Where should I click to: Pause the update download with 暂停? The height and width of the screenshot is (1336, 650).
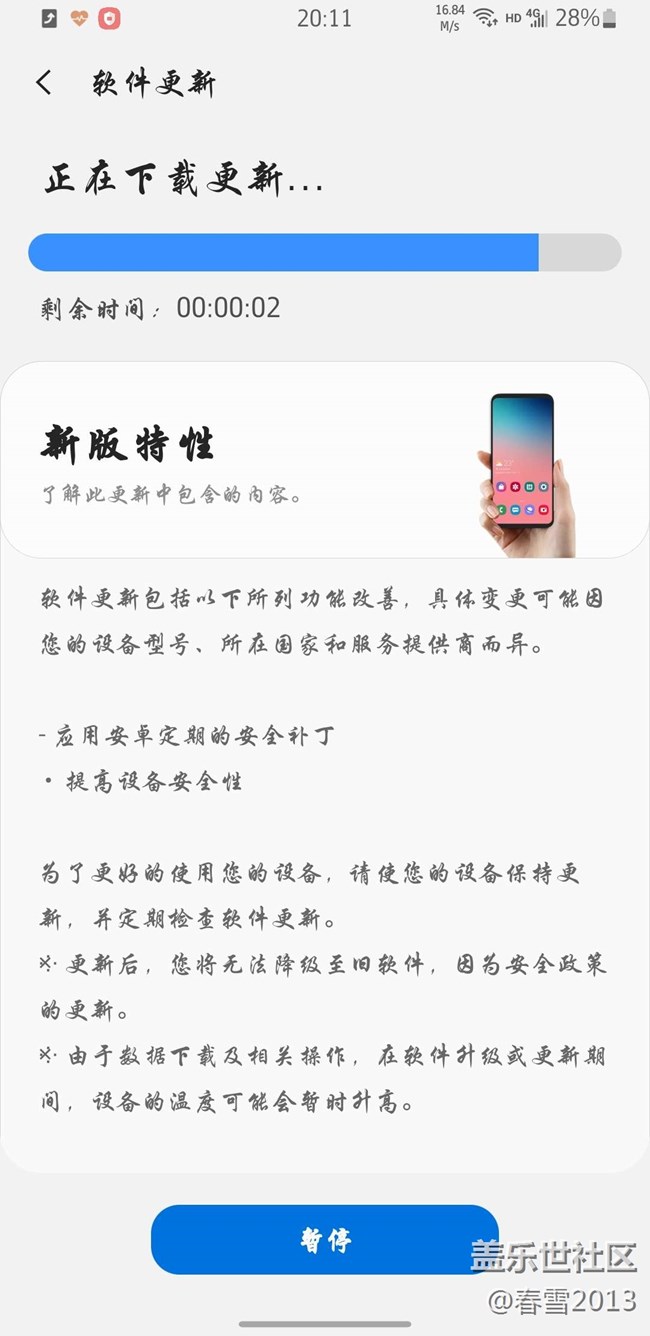click(324, 1239)
